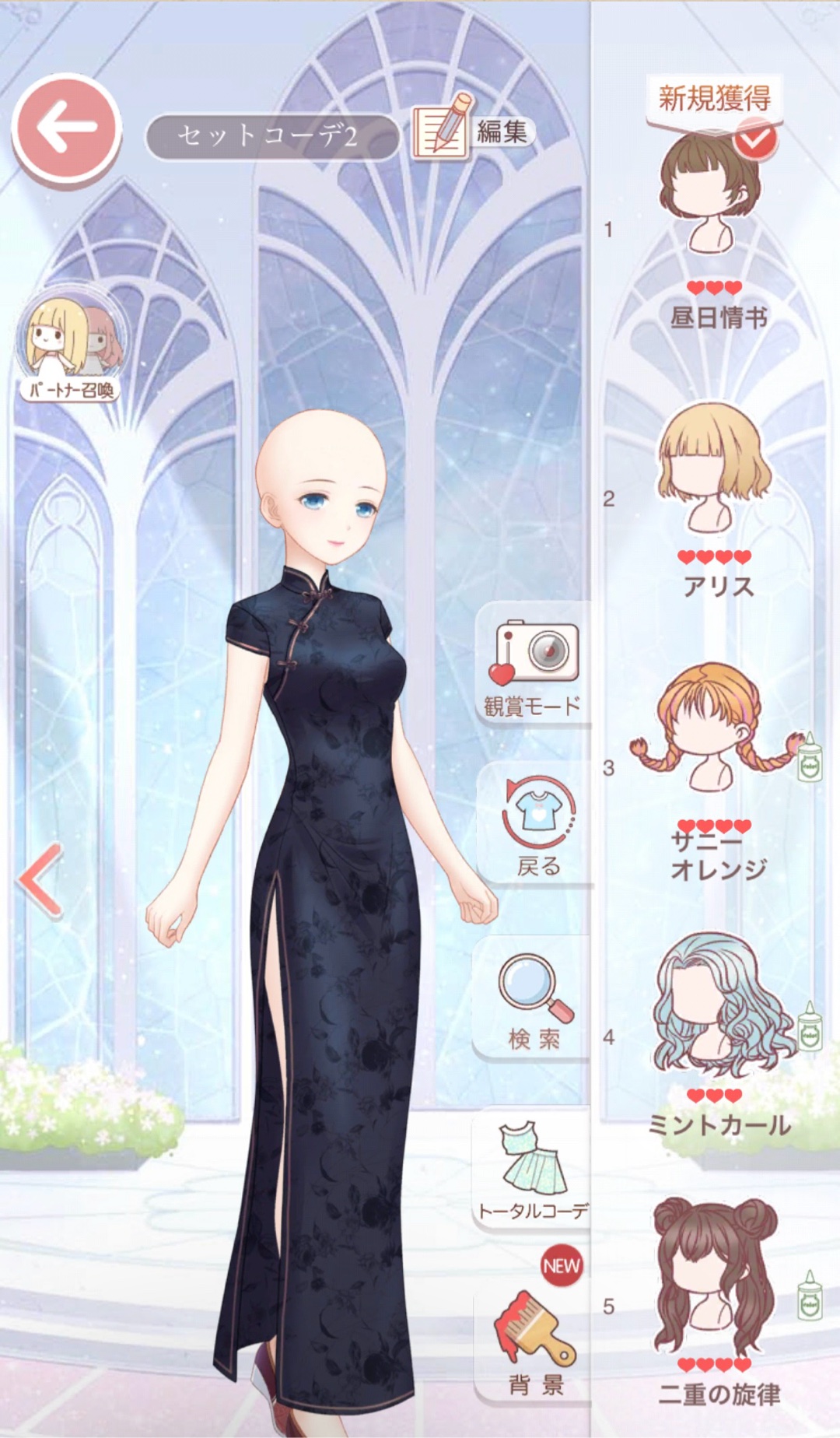The height and width of the screenshot is (1438, 840).
Task: Tap the dye bottle beside ミントカール
Action: point(810,1027)
